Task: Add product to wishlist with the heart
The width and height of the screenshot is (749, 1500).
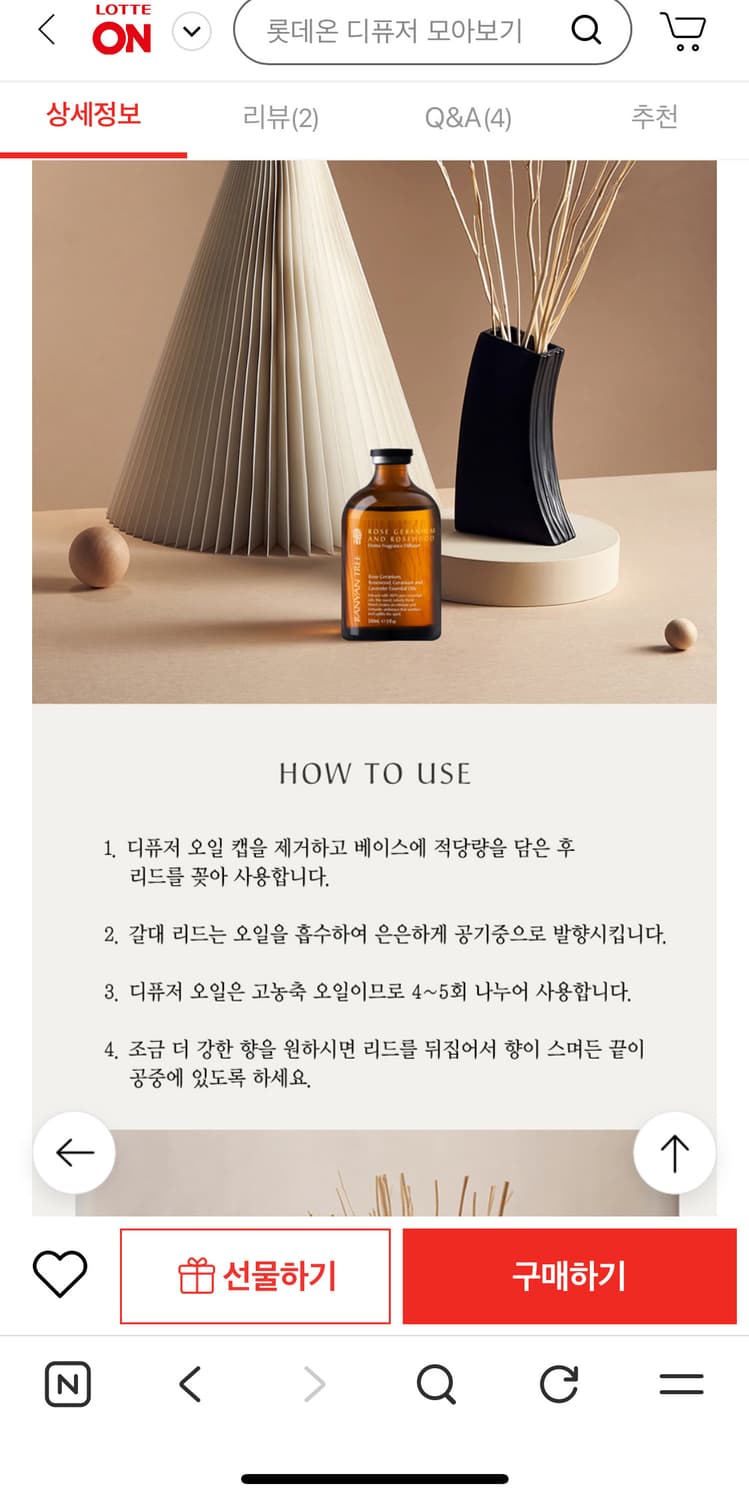Action: [59, 1275]
